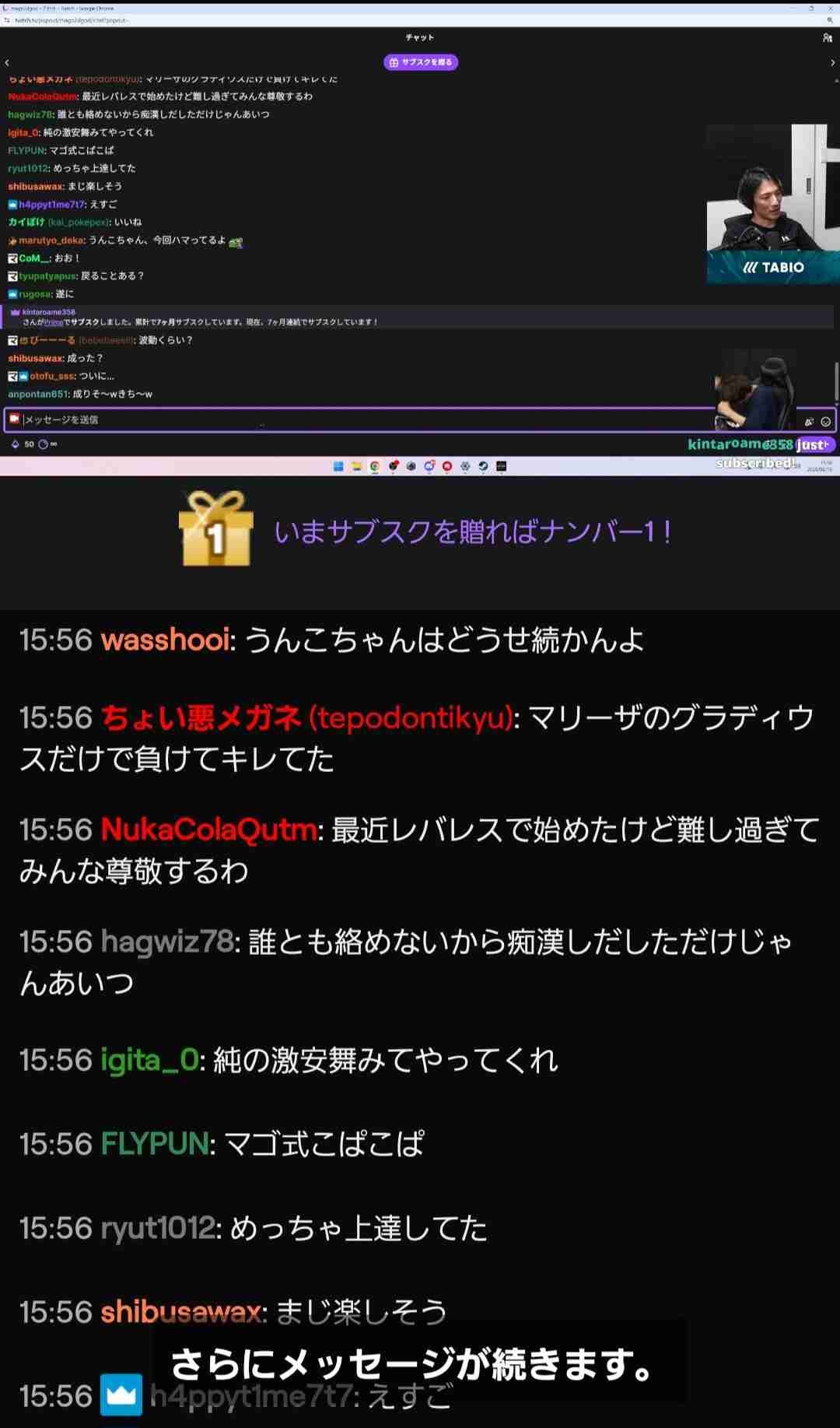Open ryut1012's user card
Image resolution: width=840 pixels, height=1428 pixels.
157,1228
